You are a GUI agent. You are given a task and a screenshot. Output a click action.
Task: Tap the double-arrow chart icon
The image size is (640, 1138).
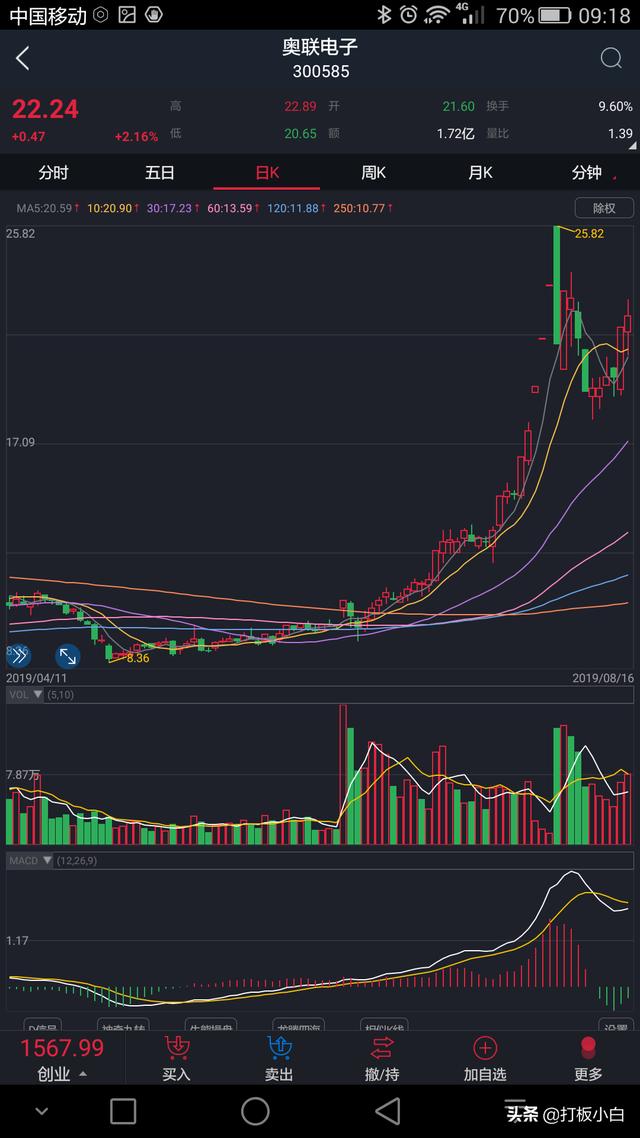click(x=20, y=656)
